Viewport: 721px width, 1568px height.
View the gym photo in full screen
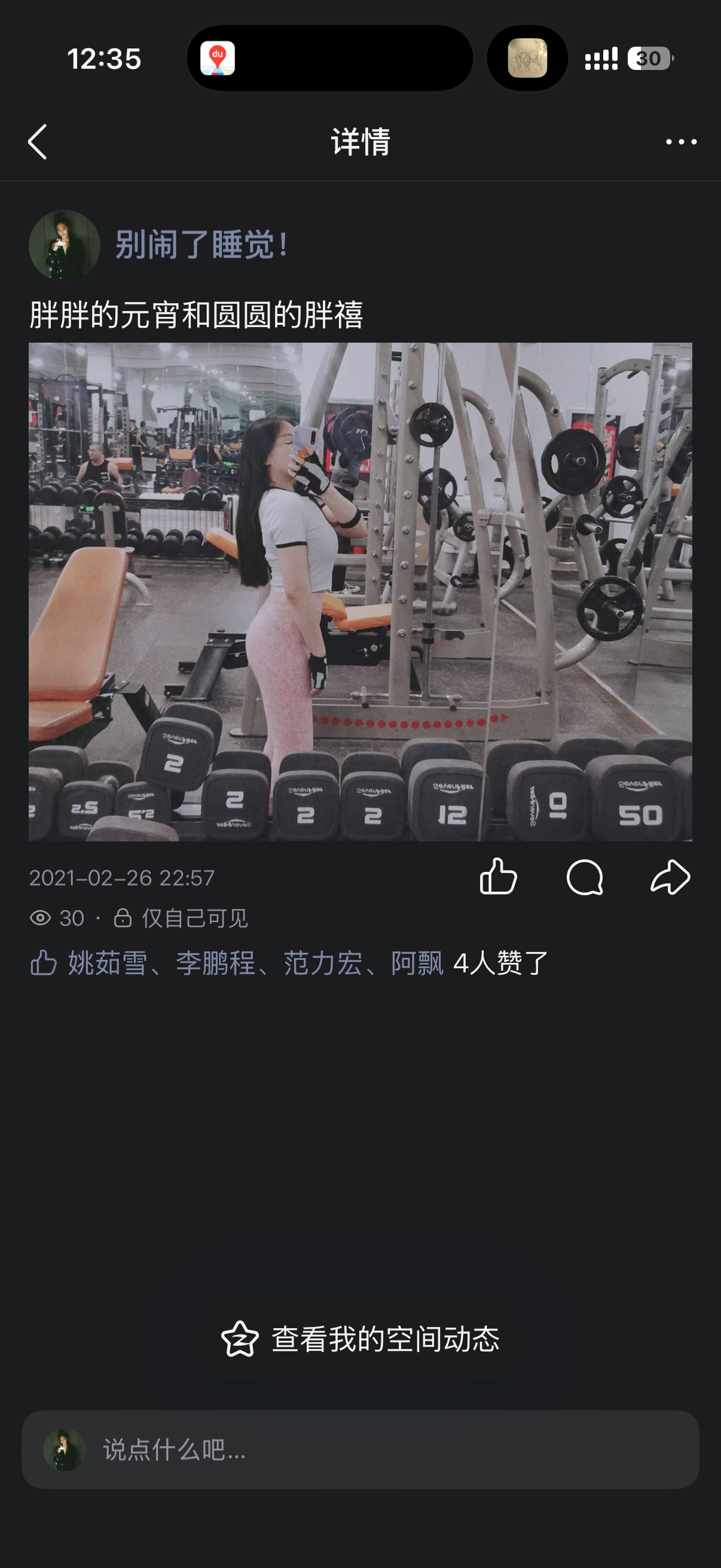click(x=360, y=591)
